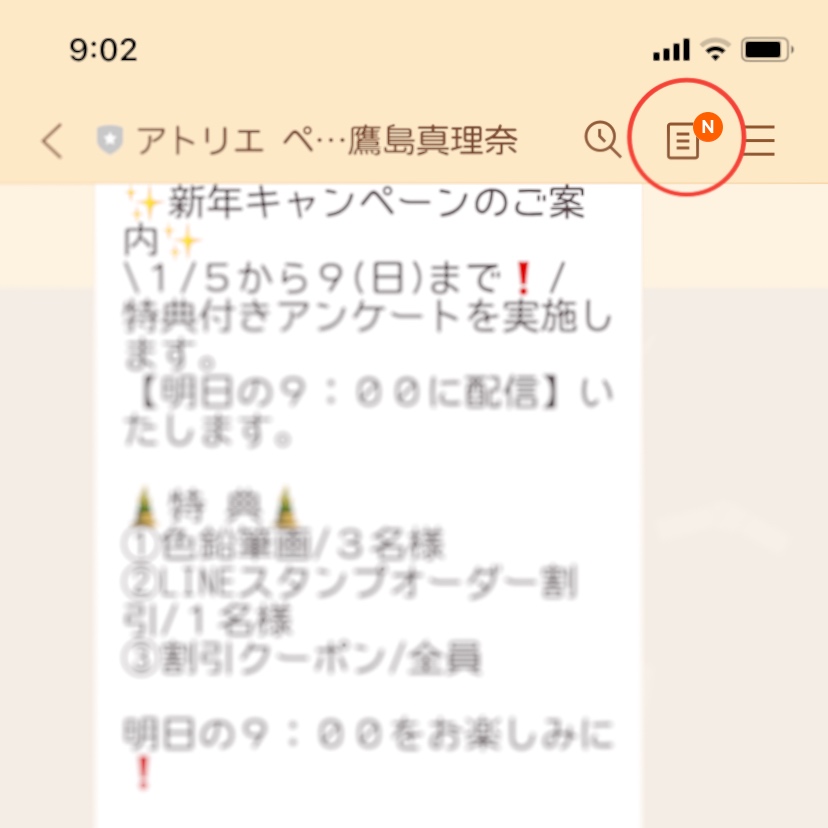Search within this chat
Image resolution: width=828 pixels, height=828 pixels.
pyautogui.click(x=602, y=140)
